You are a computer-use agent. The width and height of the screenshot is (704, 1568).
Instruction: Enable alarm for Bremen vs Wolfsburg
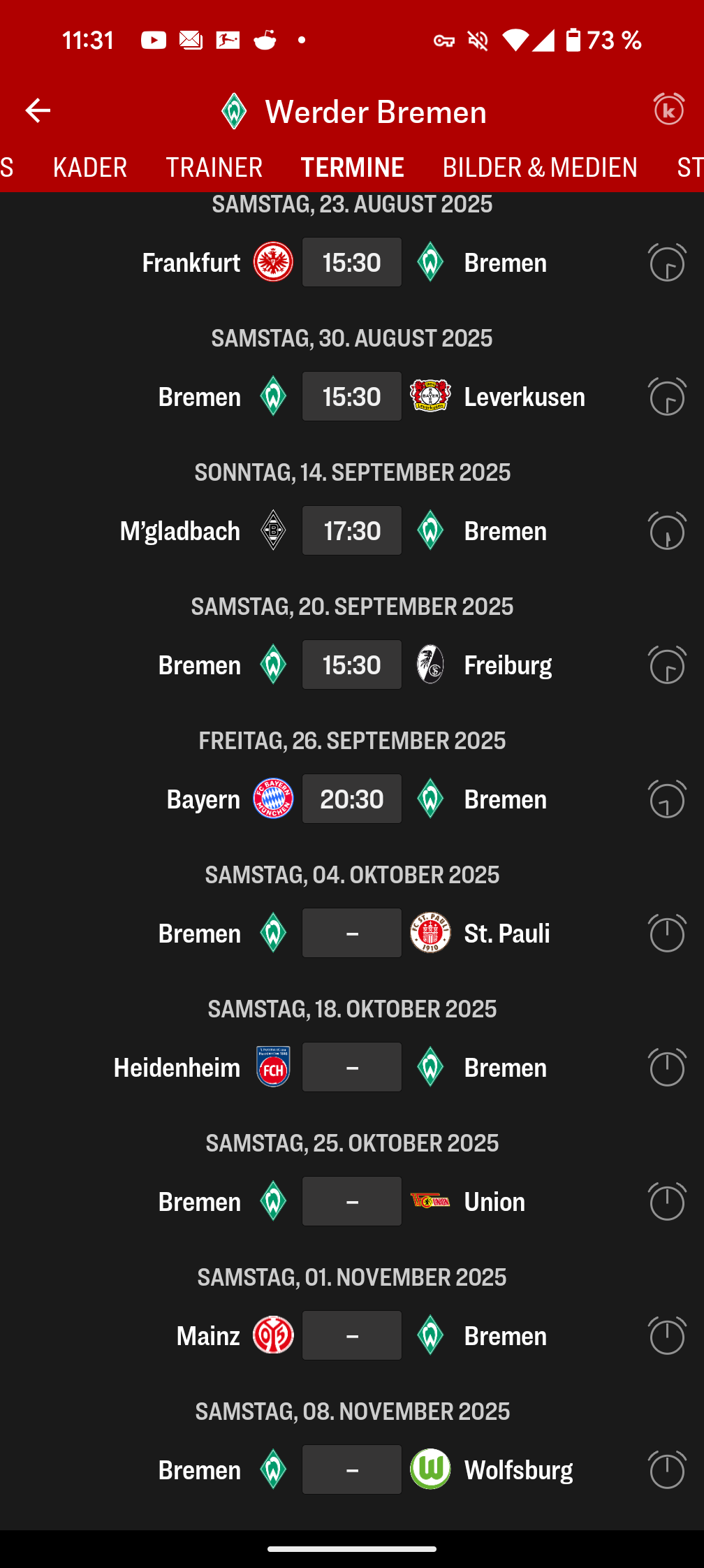click(667, 1470)
